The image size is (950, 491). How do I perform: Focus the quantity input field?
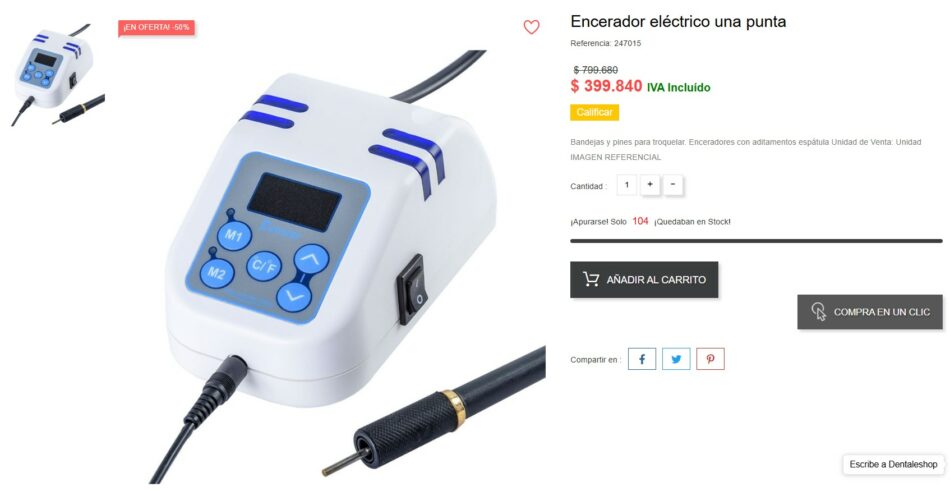(627, 185)
